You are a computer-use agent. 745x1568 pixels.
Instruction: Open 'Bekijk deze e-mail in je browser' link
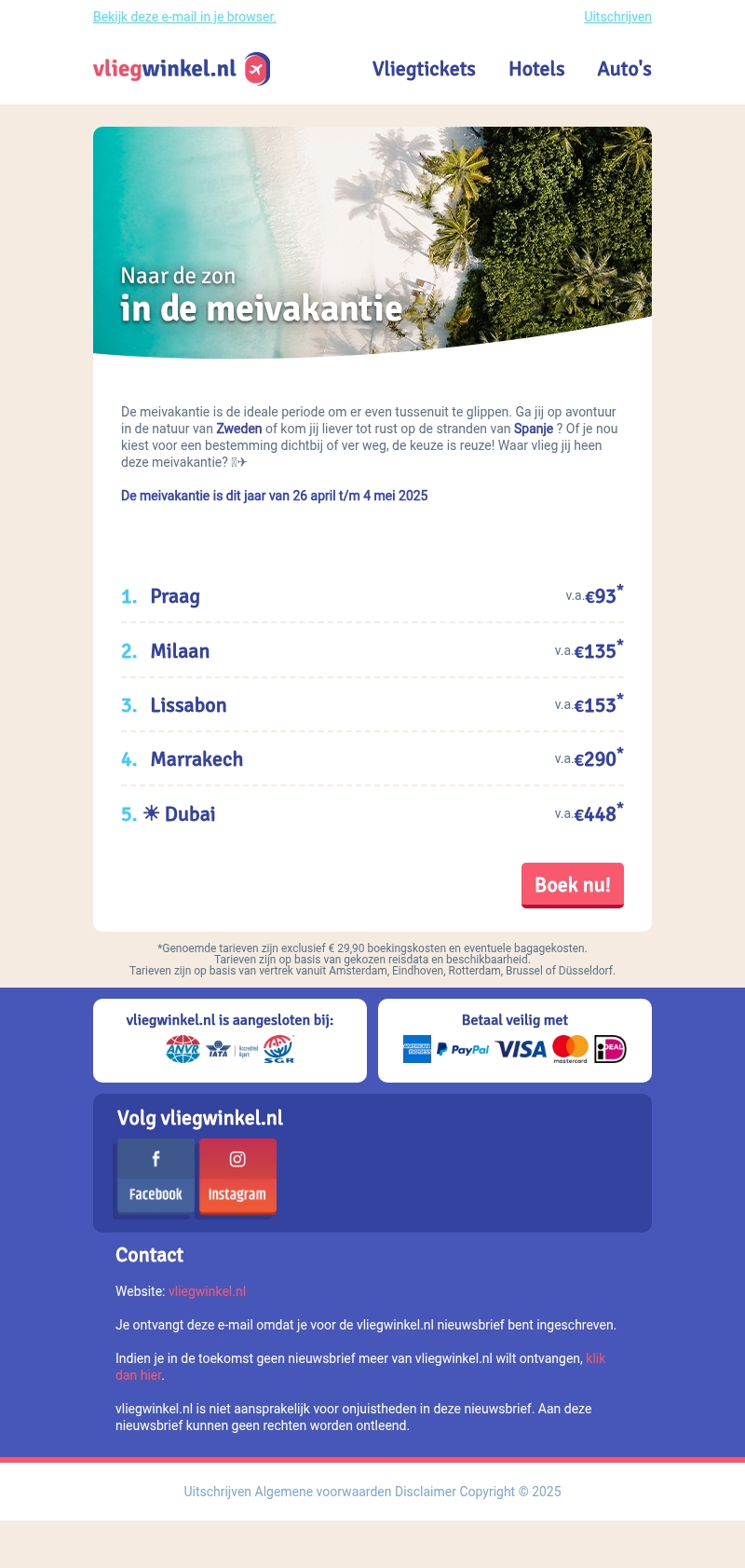coord(184,17)
